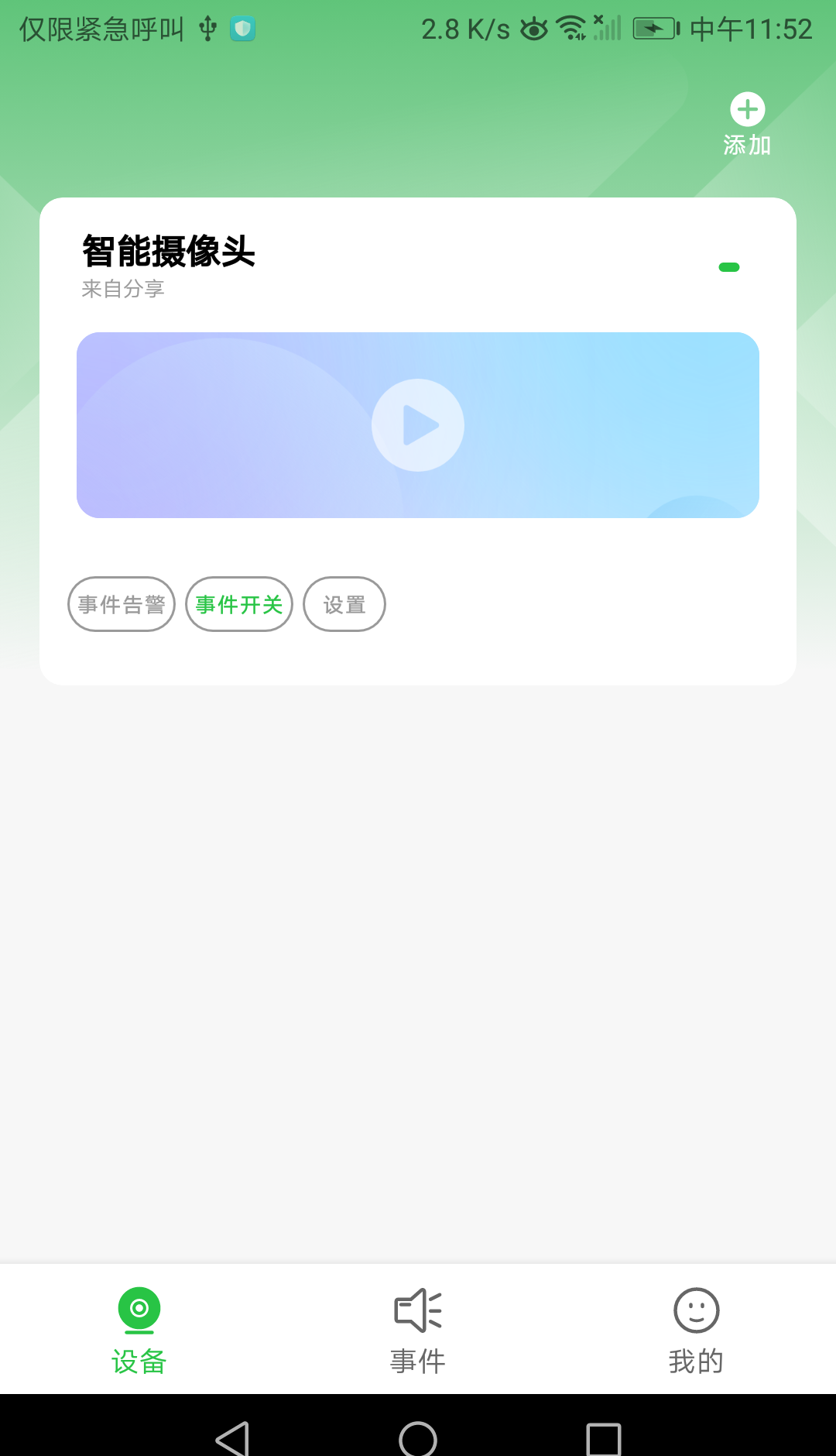
Task: Tap the 事件开关 event switch chip
Action: pyautogui.click(x=239, y=604)
